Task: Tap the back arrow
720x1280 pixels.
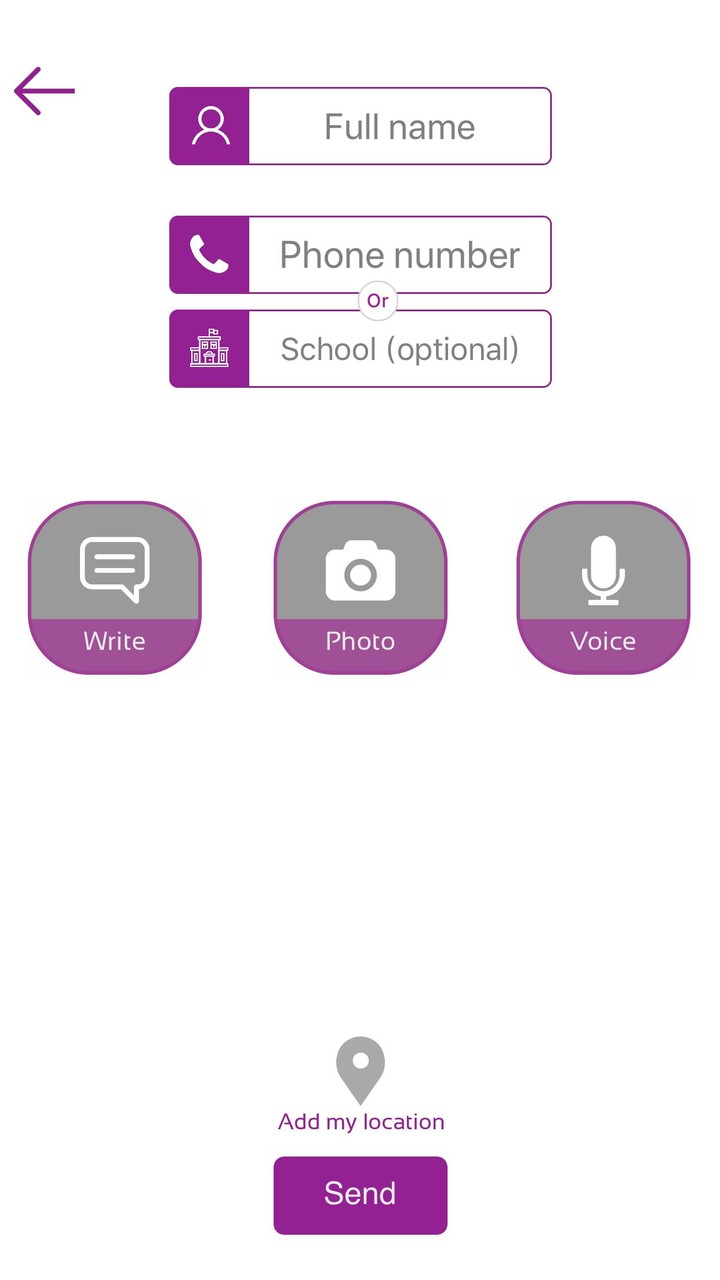Action: coord(44,90)
